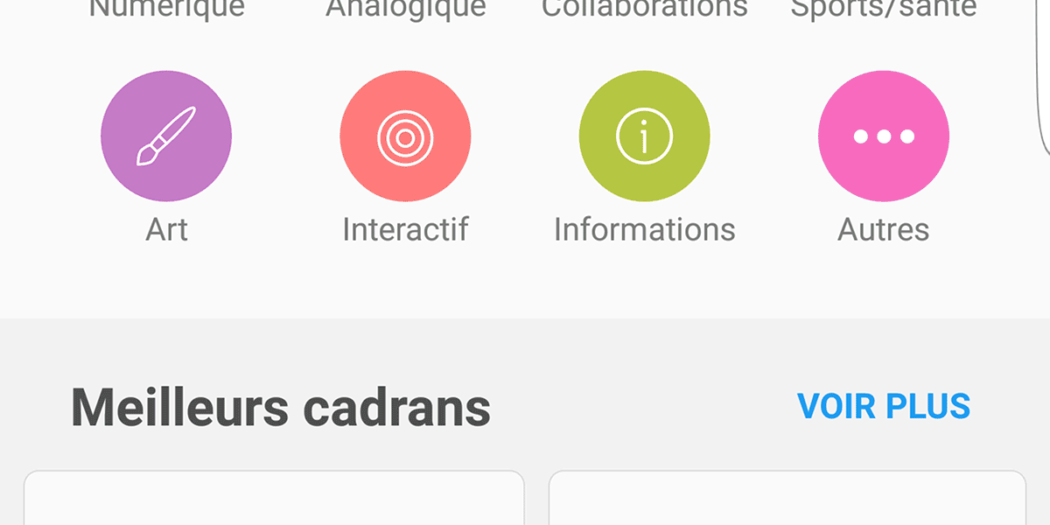1050x525 pixels.
Task: Select the Interactif category
Action: point(405,137)
